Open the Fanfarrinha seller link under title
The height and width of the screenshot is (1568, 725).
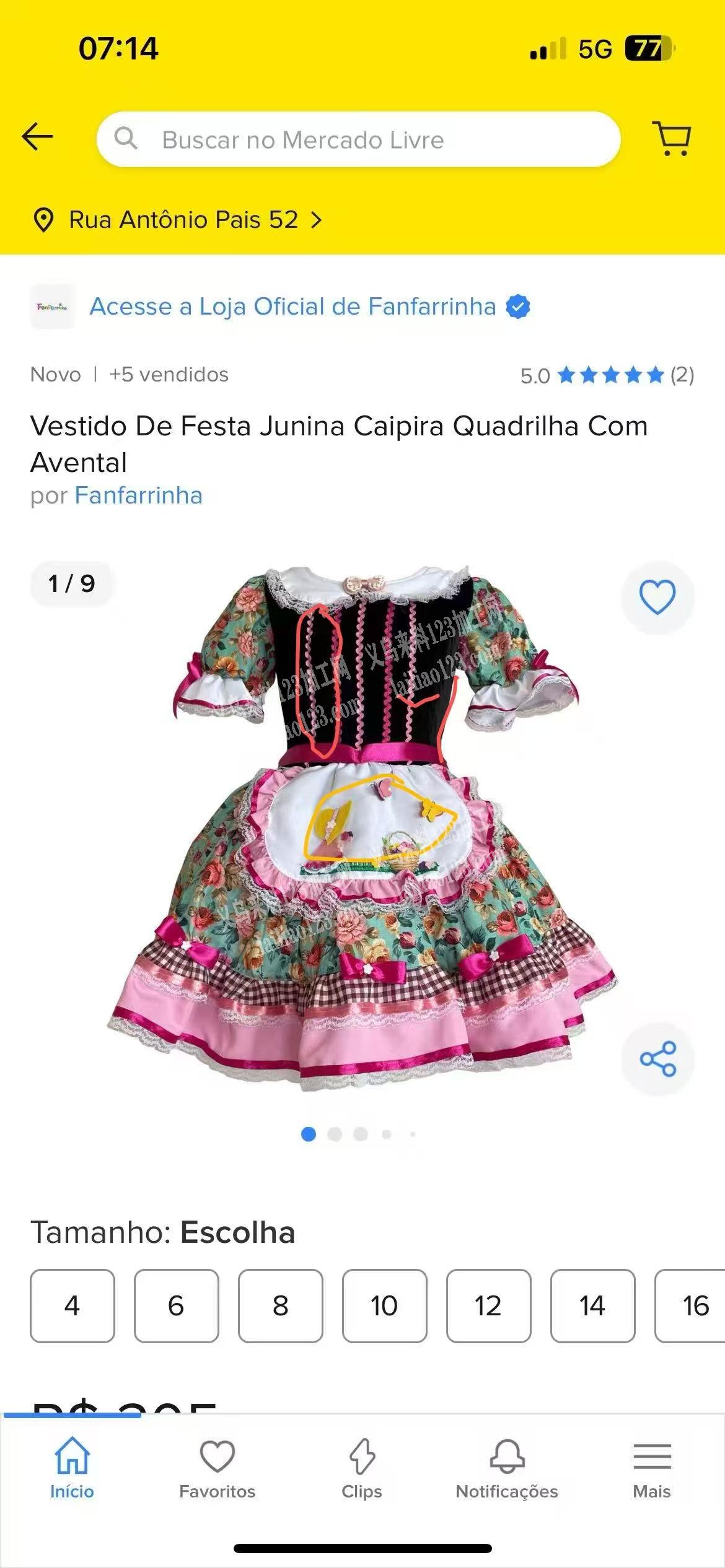coord(138,495)
